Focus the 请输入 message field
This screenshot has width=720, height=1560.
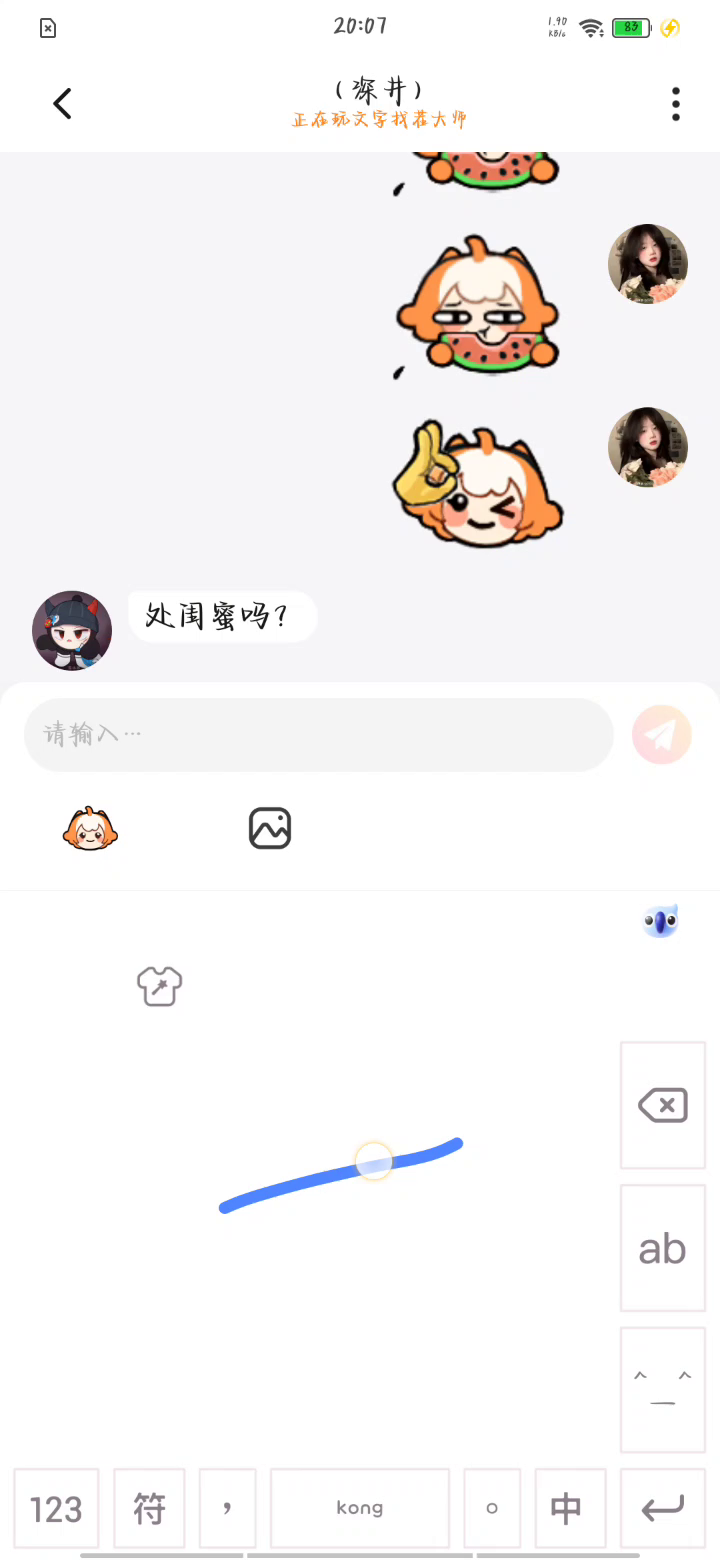318,735
